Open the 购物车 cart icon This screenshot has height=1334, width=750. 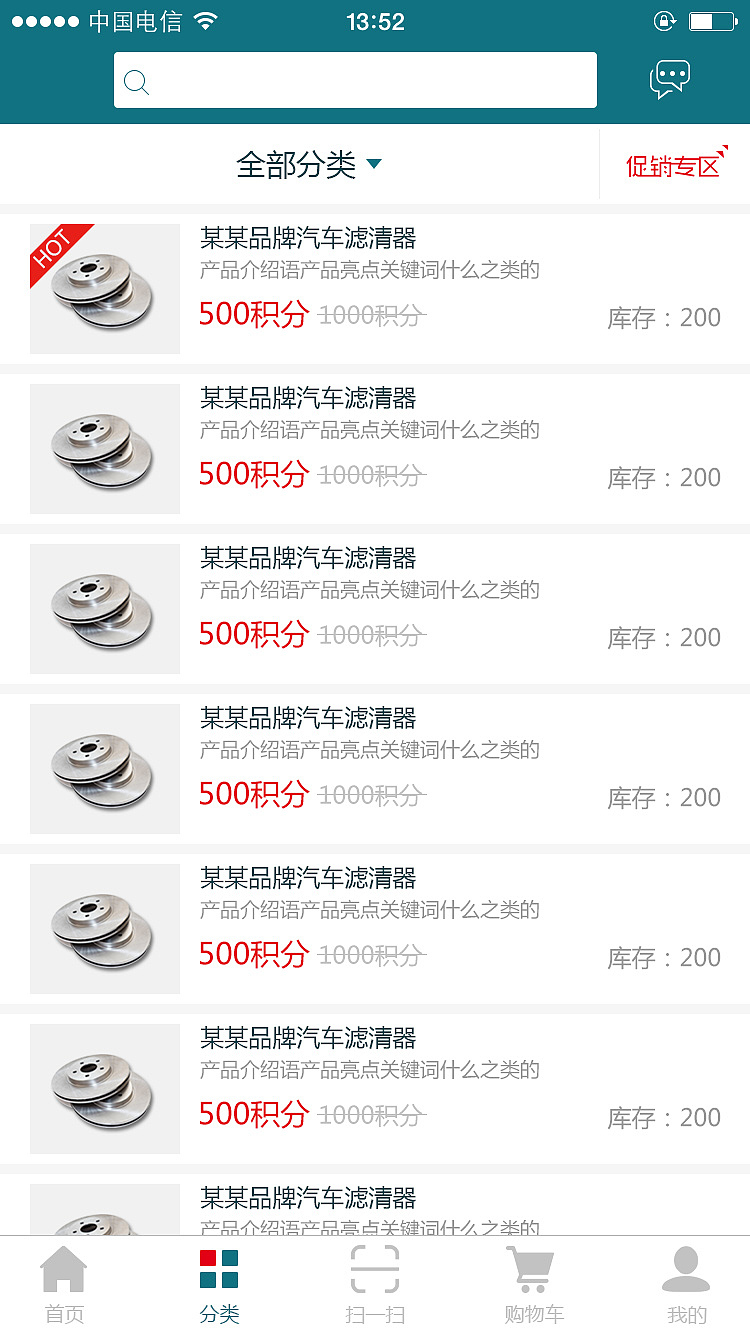(x=530, y=1268)
